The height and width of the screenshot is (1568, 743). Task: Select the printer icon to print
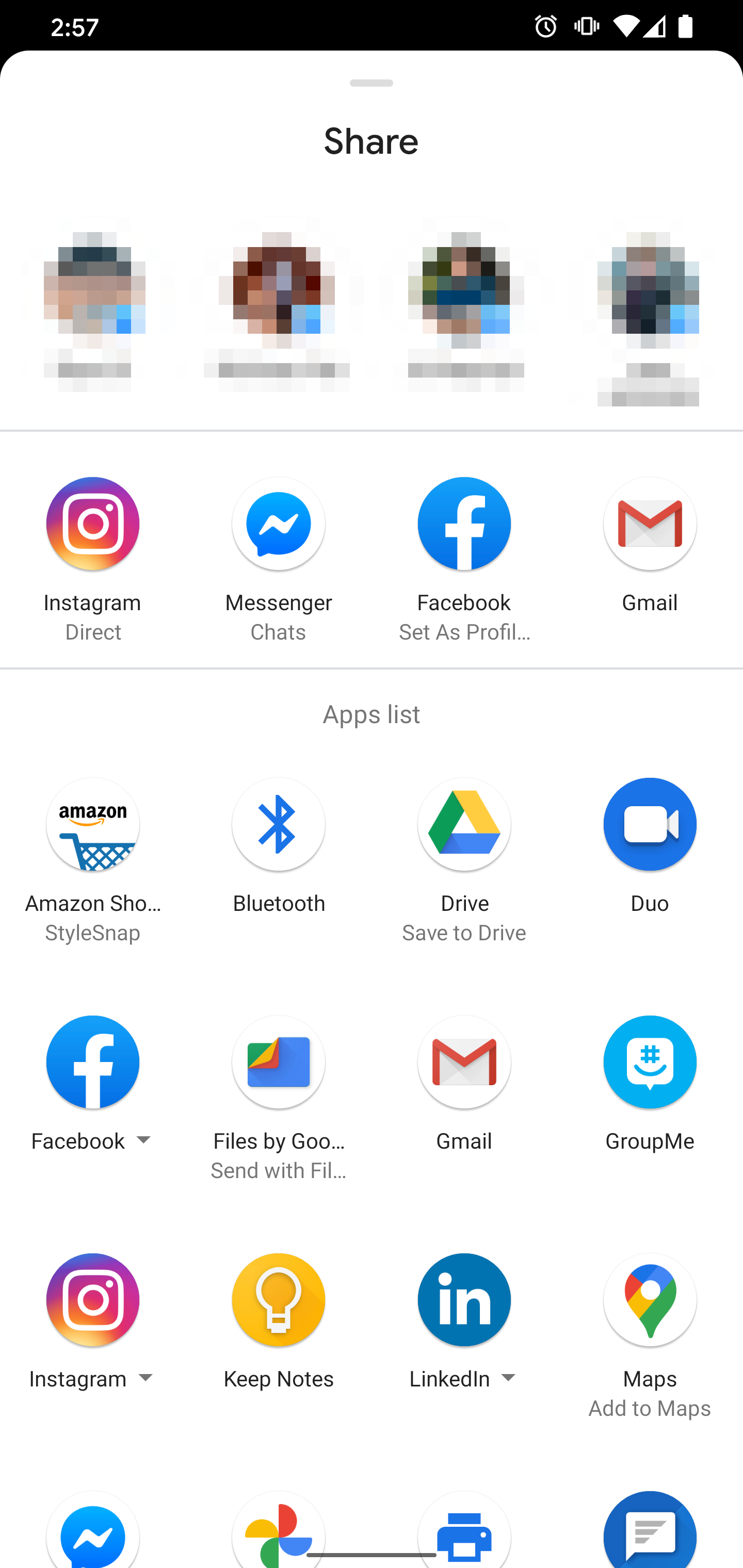[464, 1534]
